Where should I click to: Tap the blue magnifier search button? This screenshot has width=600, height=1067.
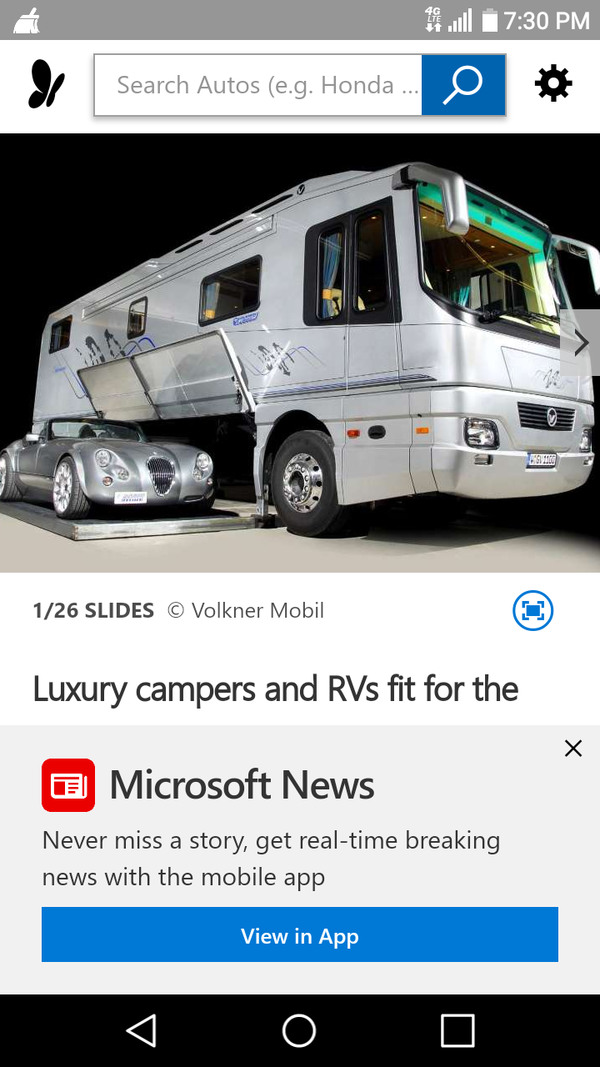463,85
